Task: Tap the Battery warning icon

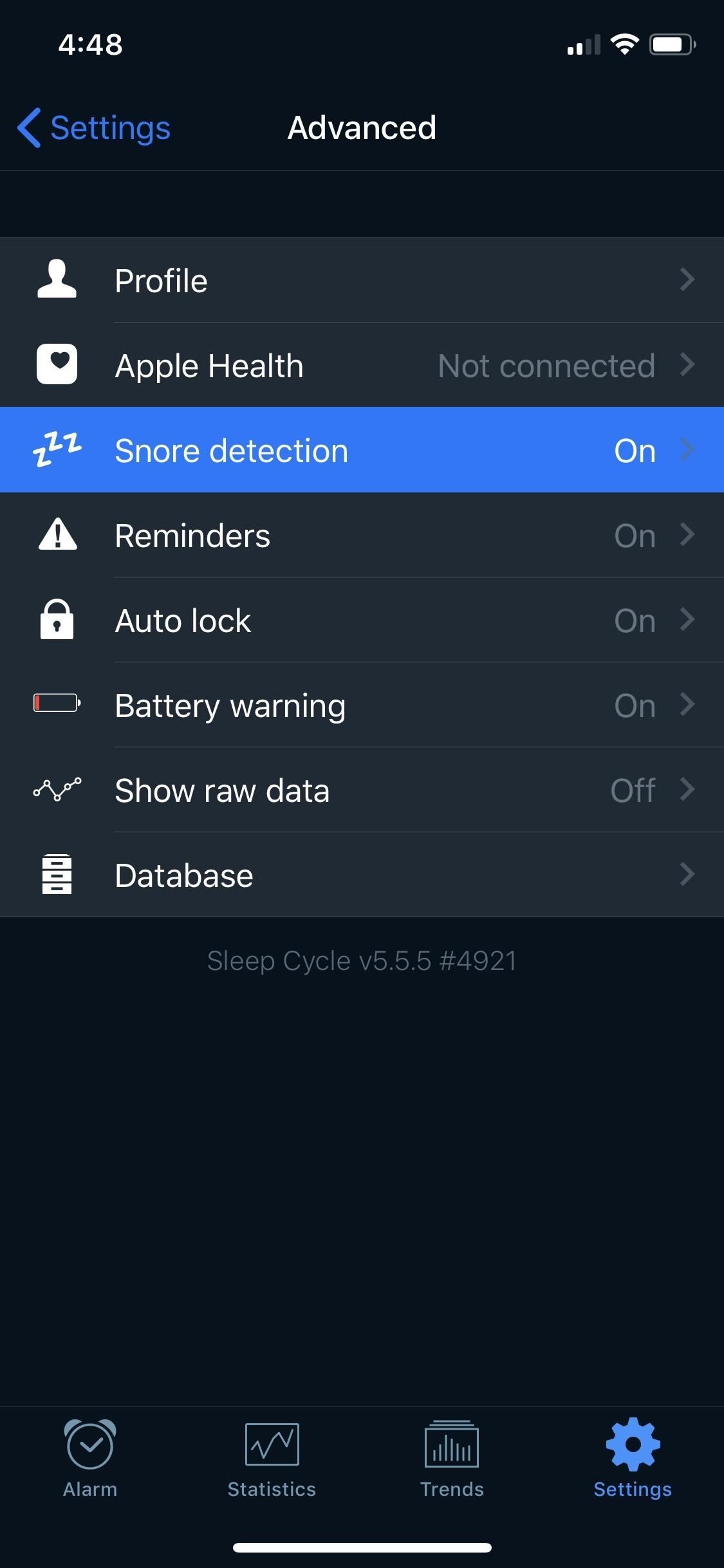Action: tap(57, 704)
